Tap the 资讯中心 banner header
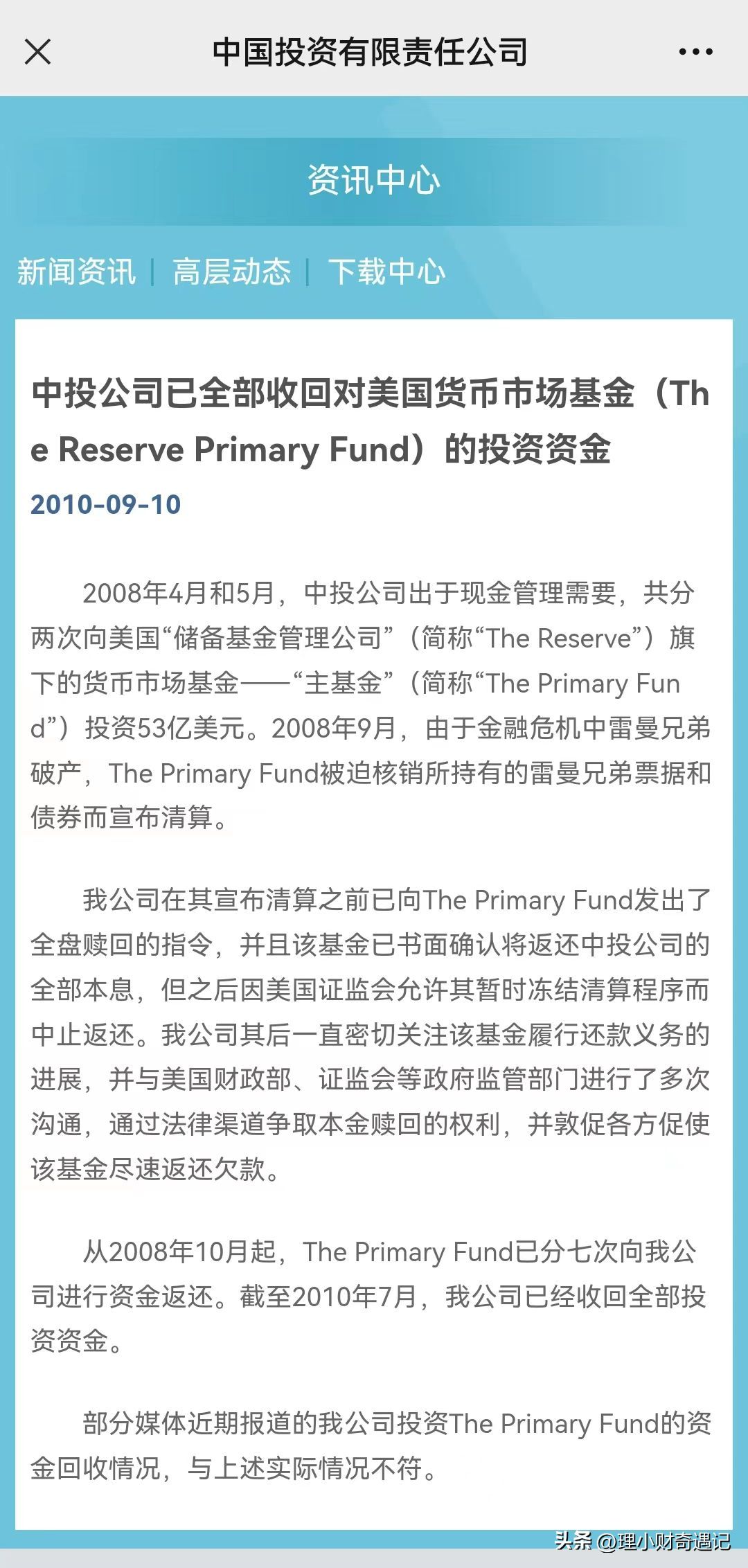Viewport: 748px width, 1568px height. click(374, 179)
